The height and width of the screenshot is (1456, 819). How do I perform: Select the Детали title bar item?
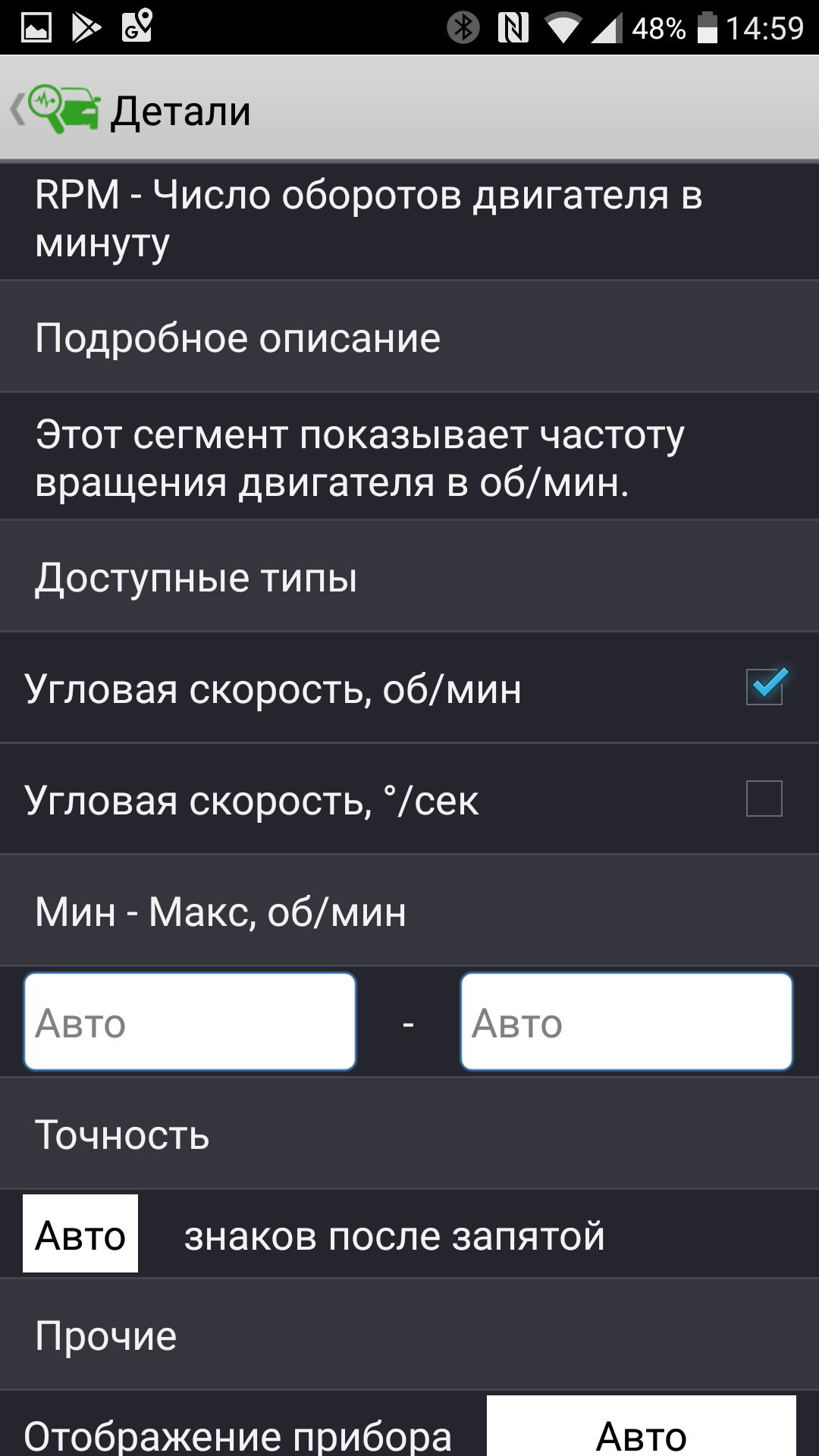pos(180,110)
